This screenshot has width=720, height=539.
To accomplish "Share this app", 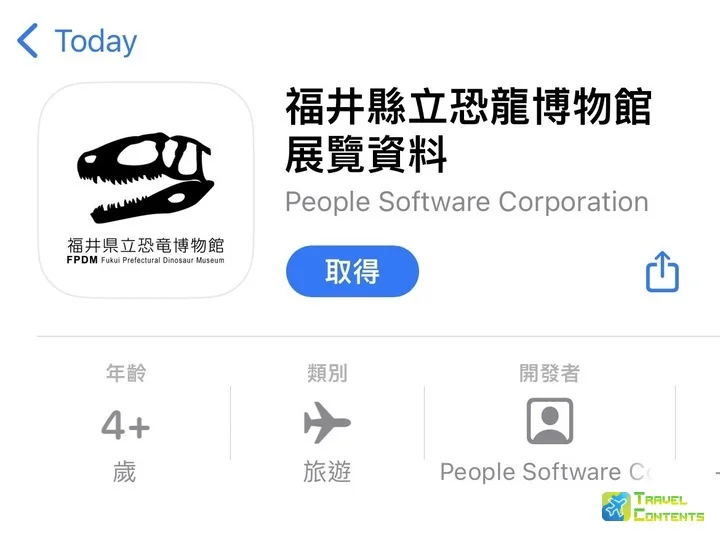I will [662, 271].
